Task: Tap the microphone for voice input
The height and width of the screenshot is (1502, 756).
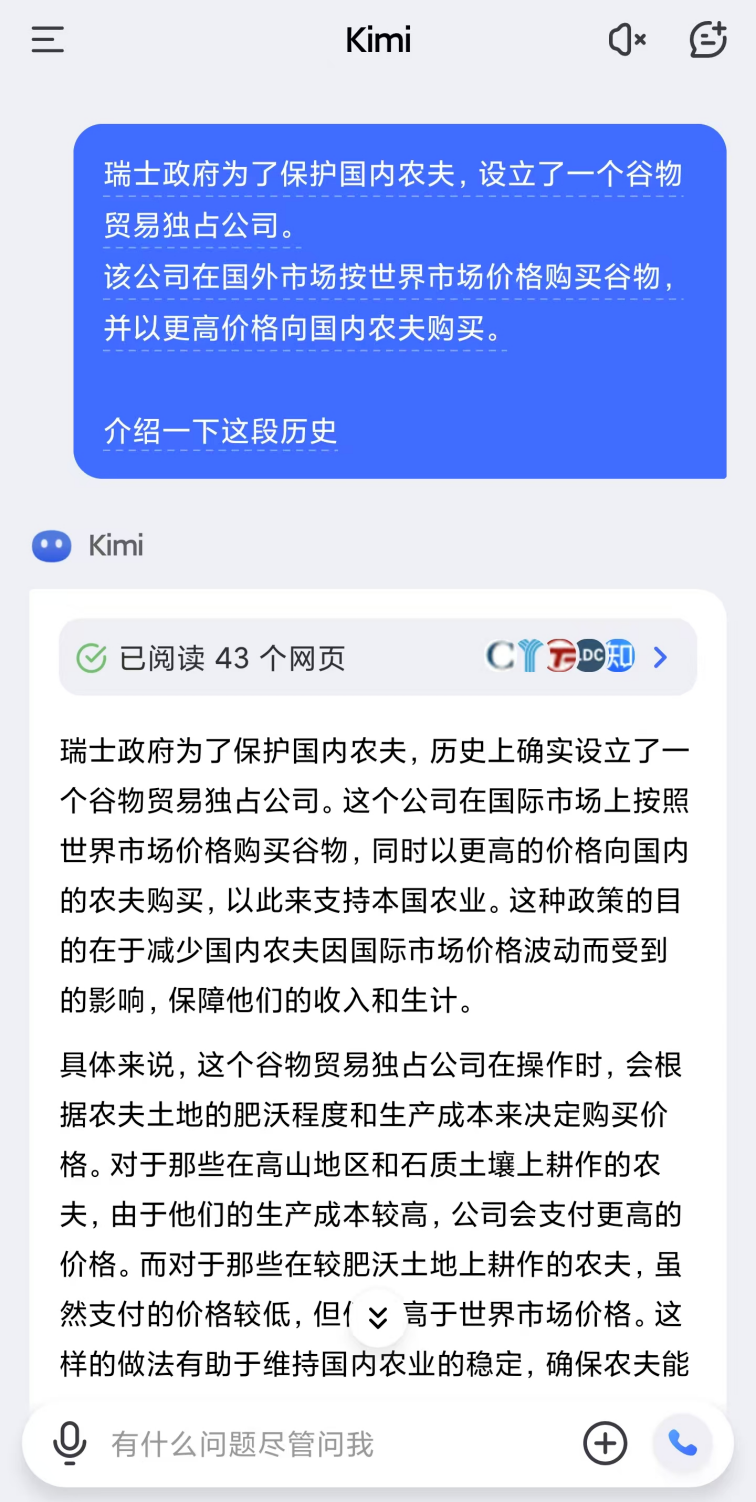Action: pyautogui.click(x=69, y=1443)
